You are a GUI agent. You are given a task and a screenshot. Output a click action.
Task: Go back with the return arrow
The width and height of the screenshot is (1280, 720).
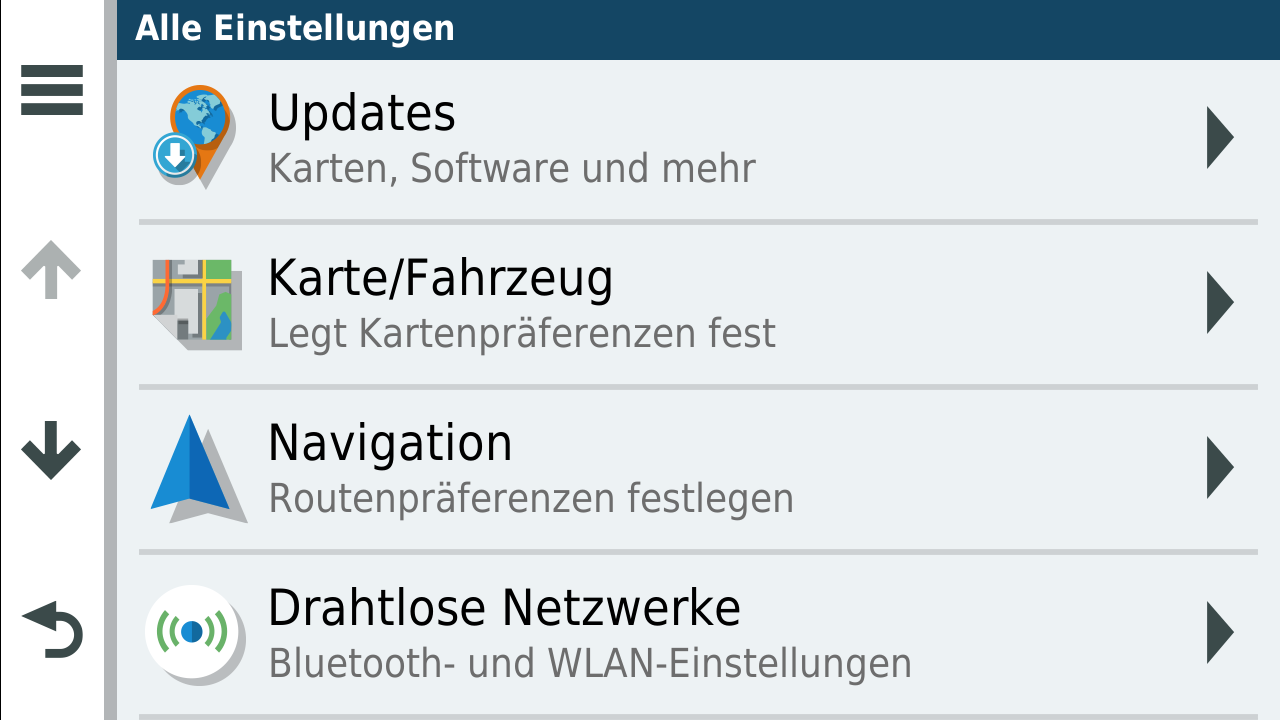pos(52,630)
